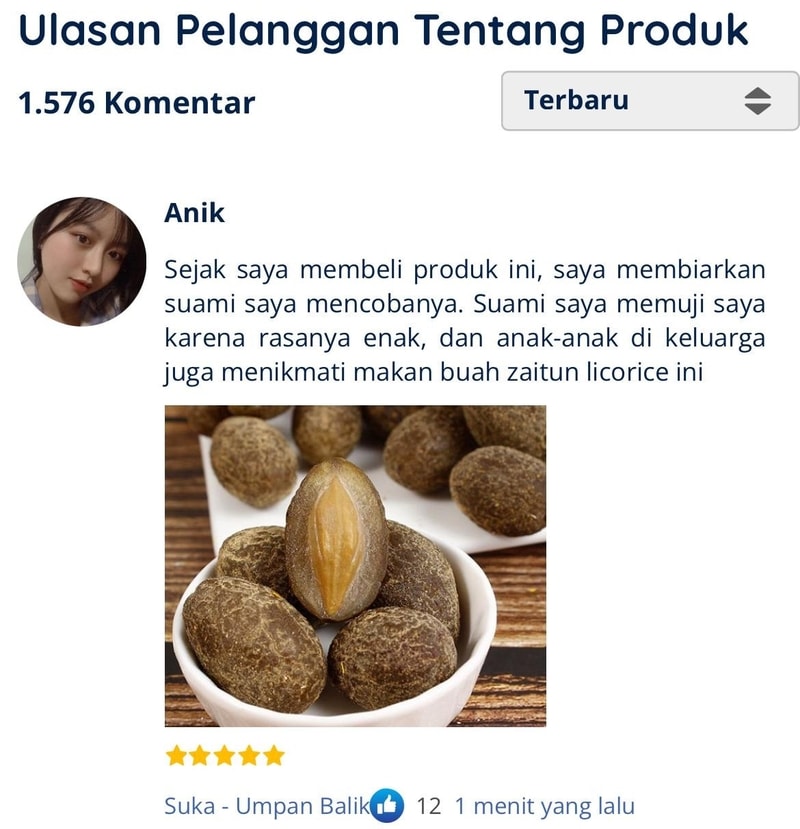This screenshot has height=829, width=800.
Task: View the licorice olive product photo
Action: pos(353,565)
